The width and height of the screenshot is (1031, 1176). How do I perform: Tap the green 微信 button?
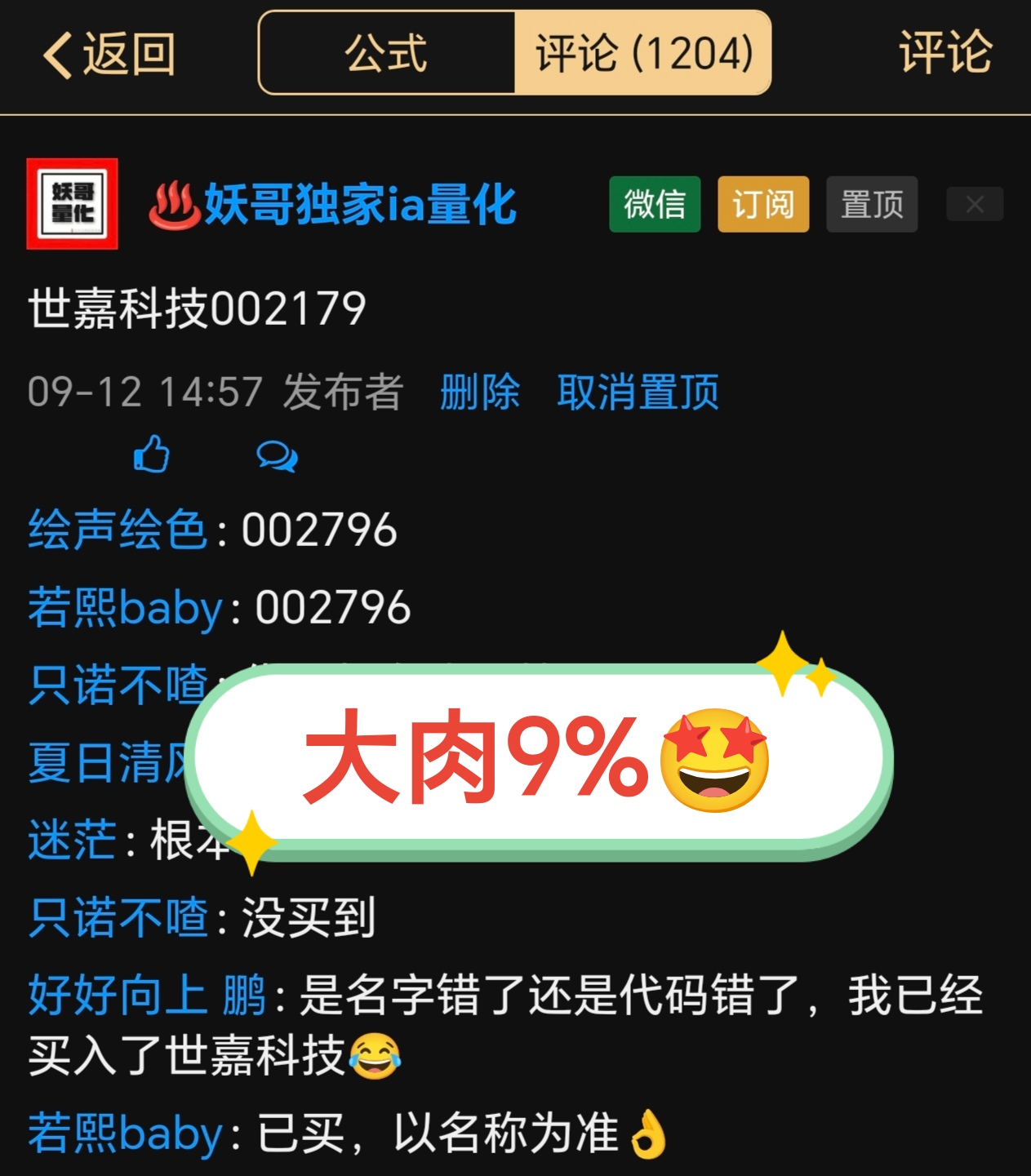[655, 204]
